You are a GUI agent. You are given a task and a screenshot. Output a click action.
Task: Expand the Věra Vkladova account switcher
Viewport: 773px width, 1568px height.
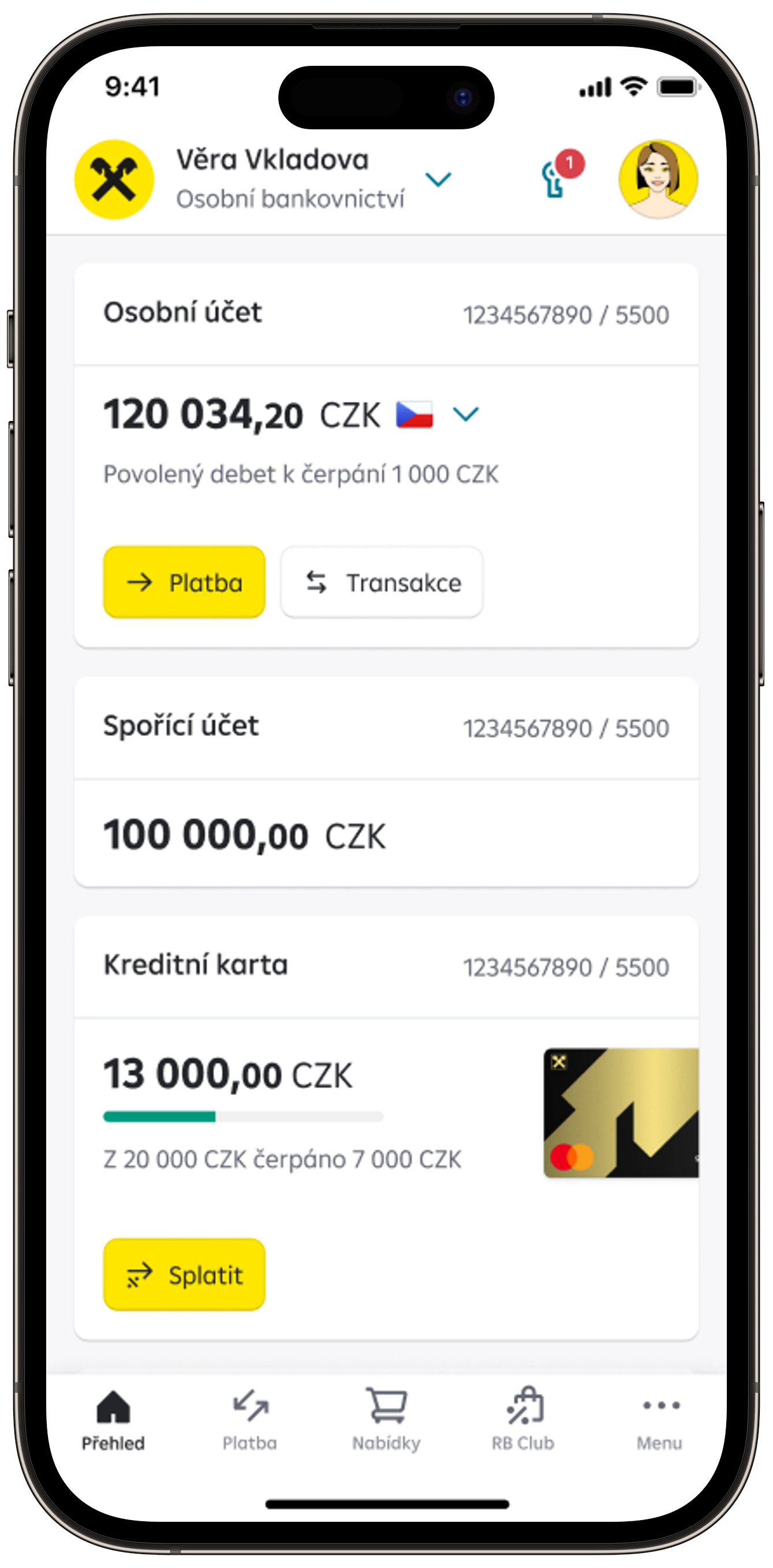tap(438, 180)
